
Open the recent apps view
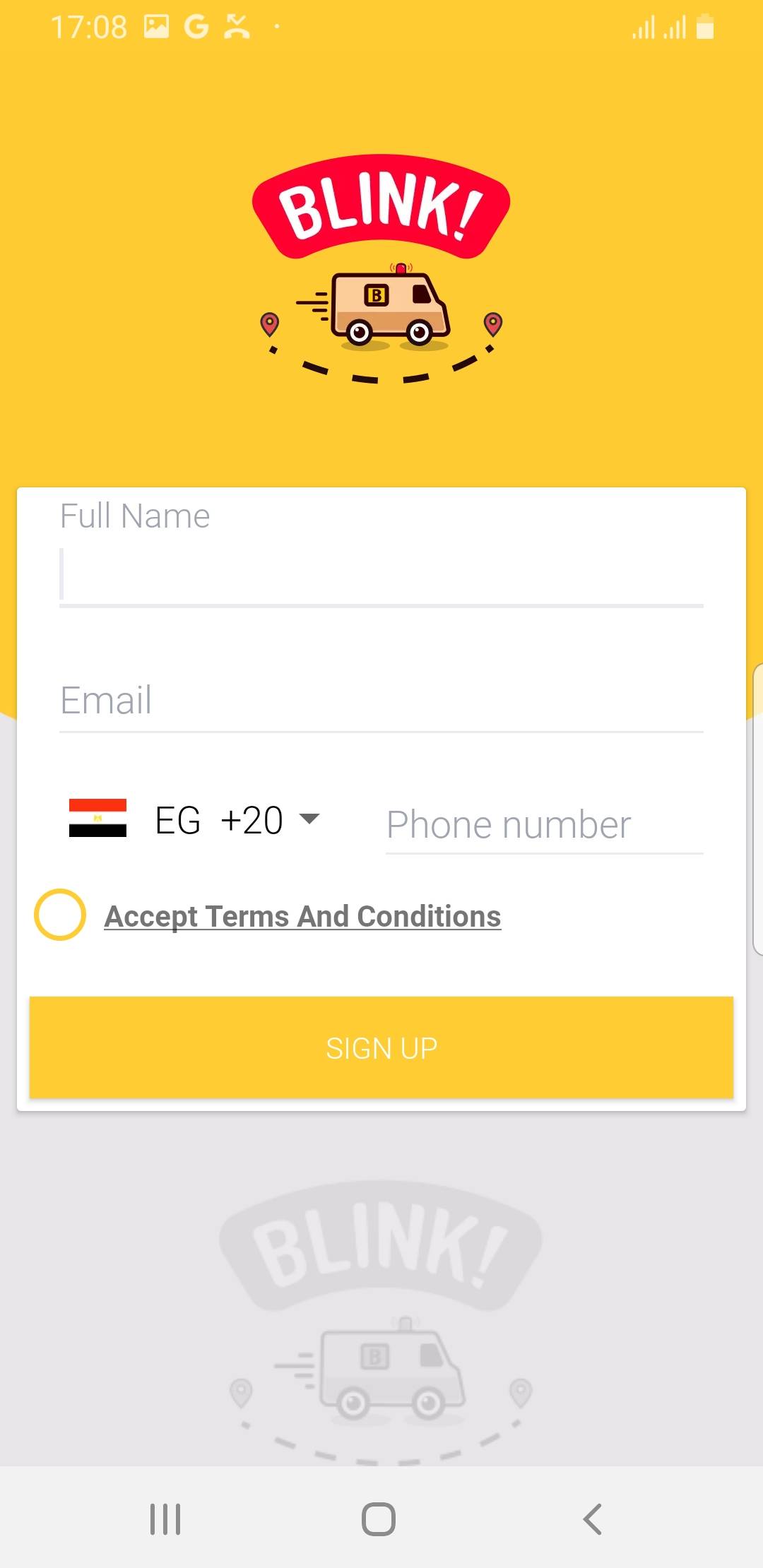point(165,1519)
